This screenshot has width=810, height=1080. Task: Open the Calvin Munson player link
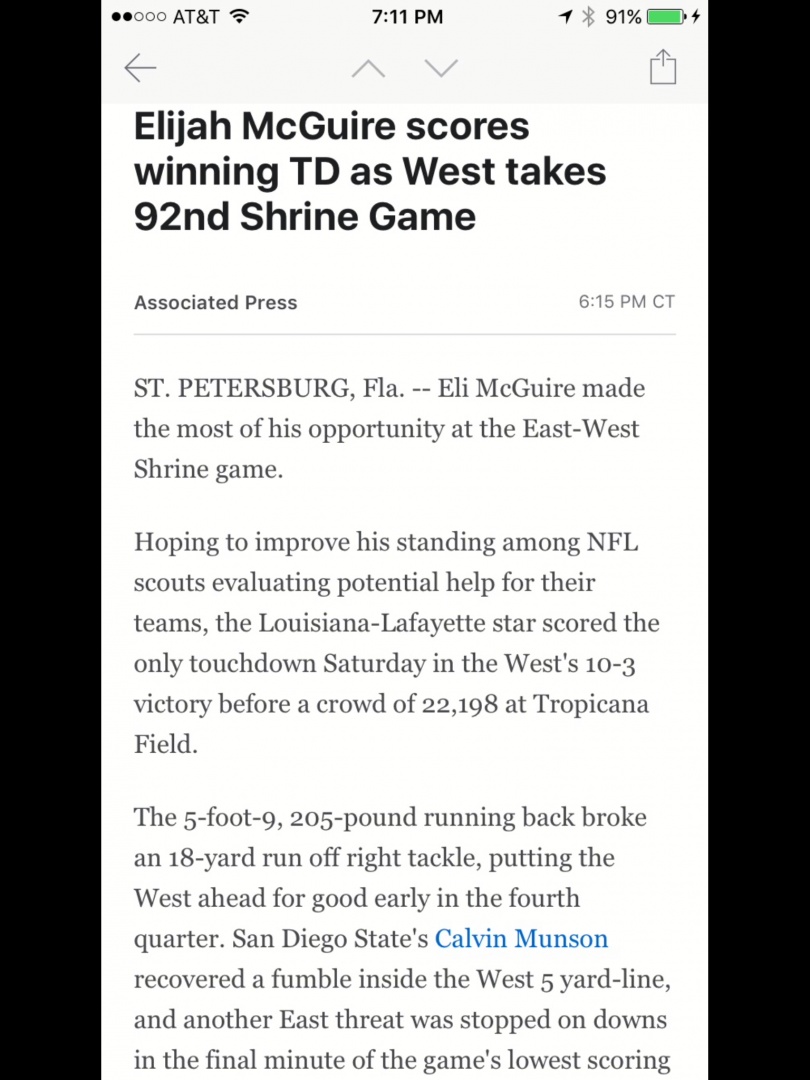521,939
